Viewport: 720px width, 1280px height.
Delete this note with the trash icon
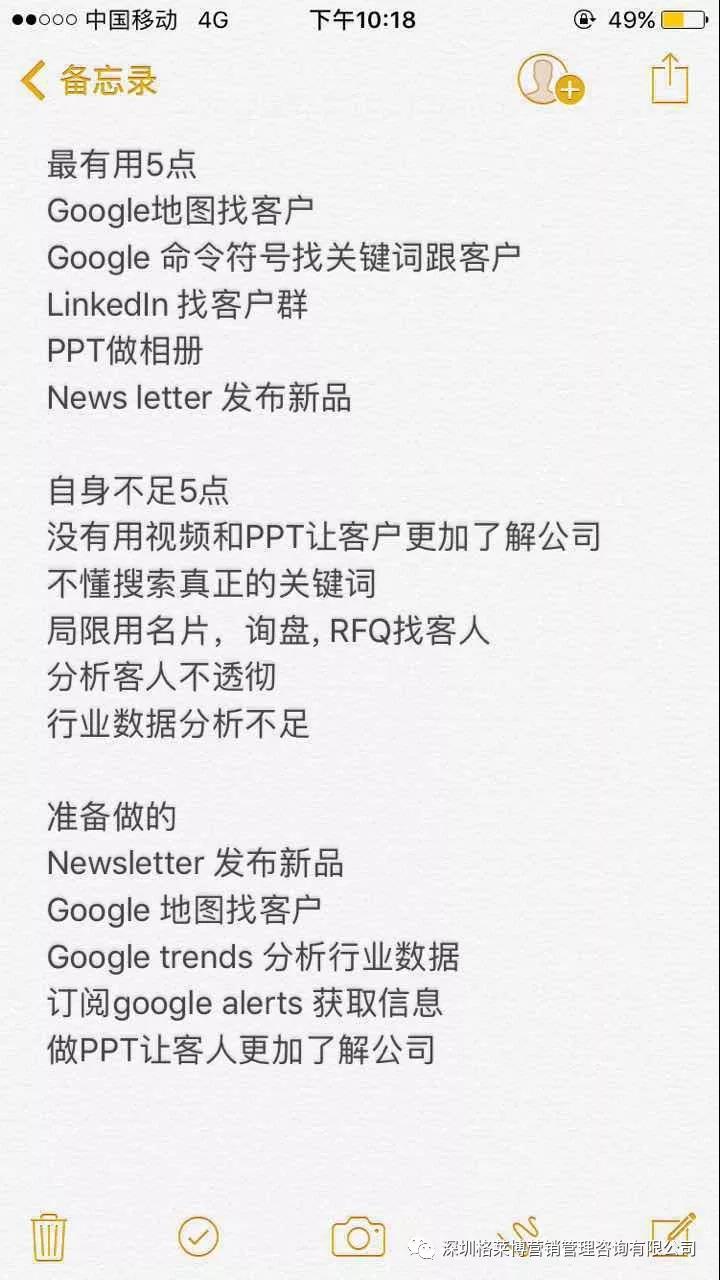[49, 1237]
